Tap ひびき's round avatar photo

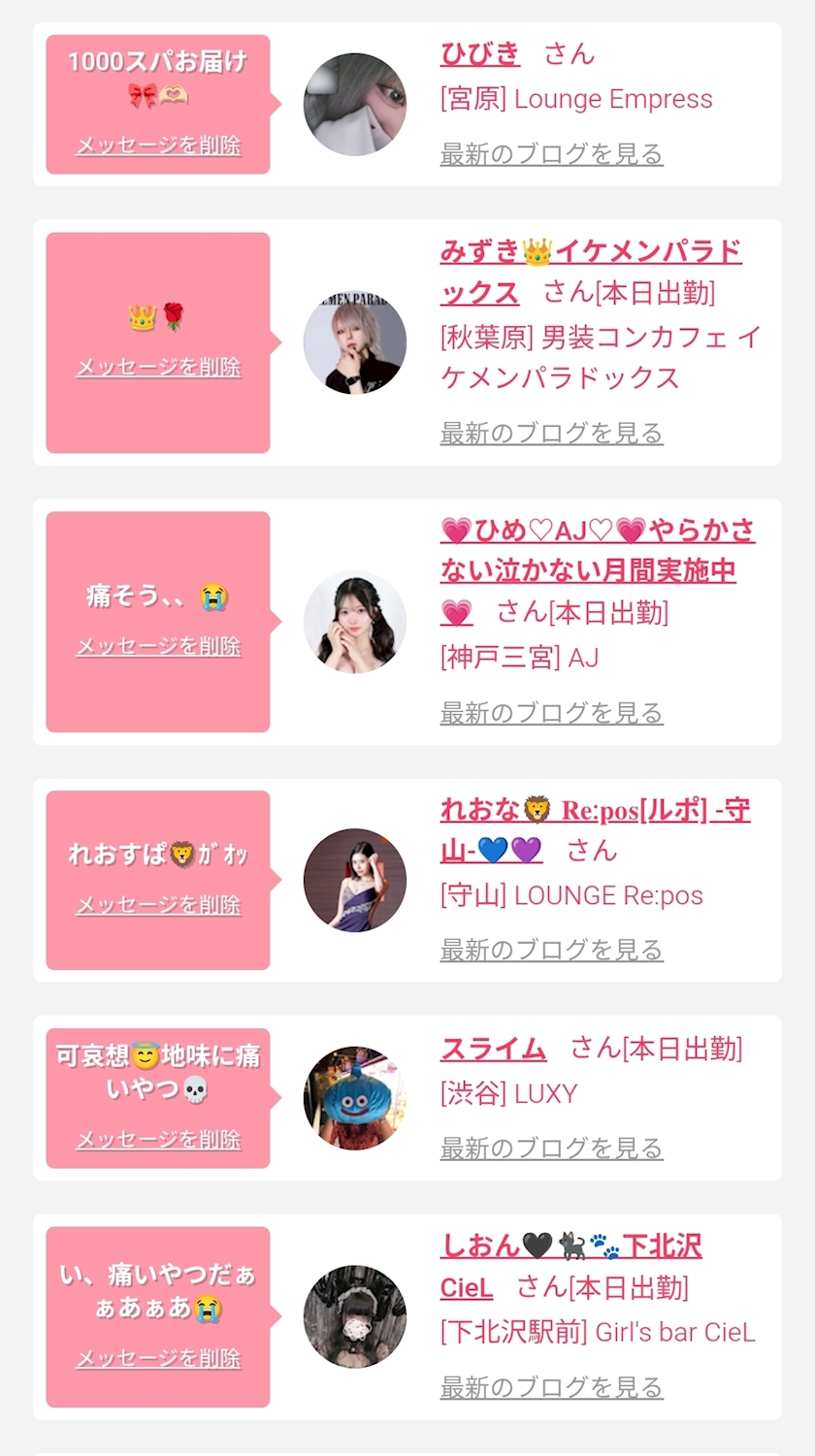pos(354,105)
